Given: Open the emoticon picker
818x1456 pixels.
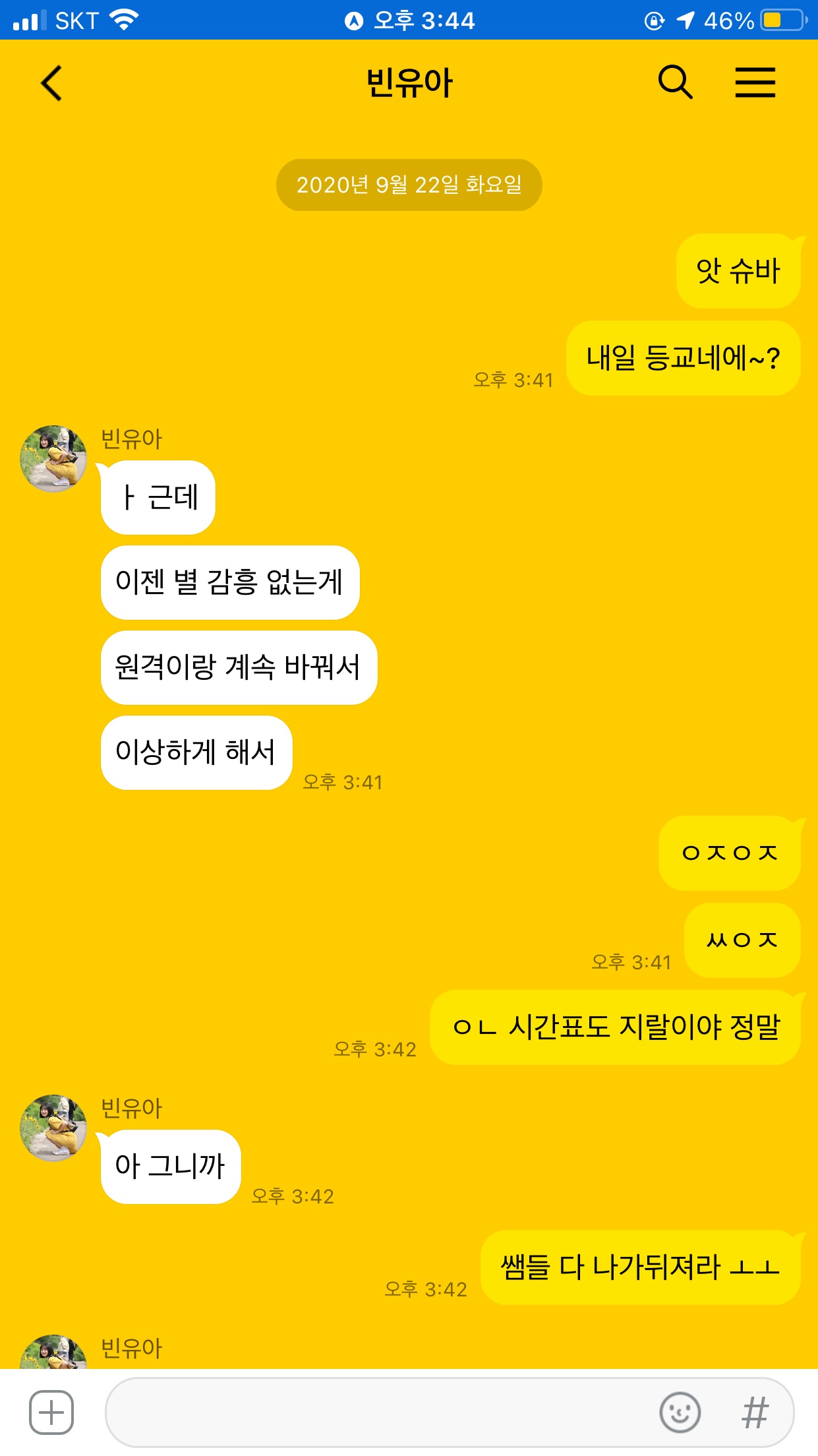Looking at the screenshot, I should 680,1412.
